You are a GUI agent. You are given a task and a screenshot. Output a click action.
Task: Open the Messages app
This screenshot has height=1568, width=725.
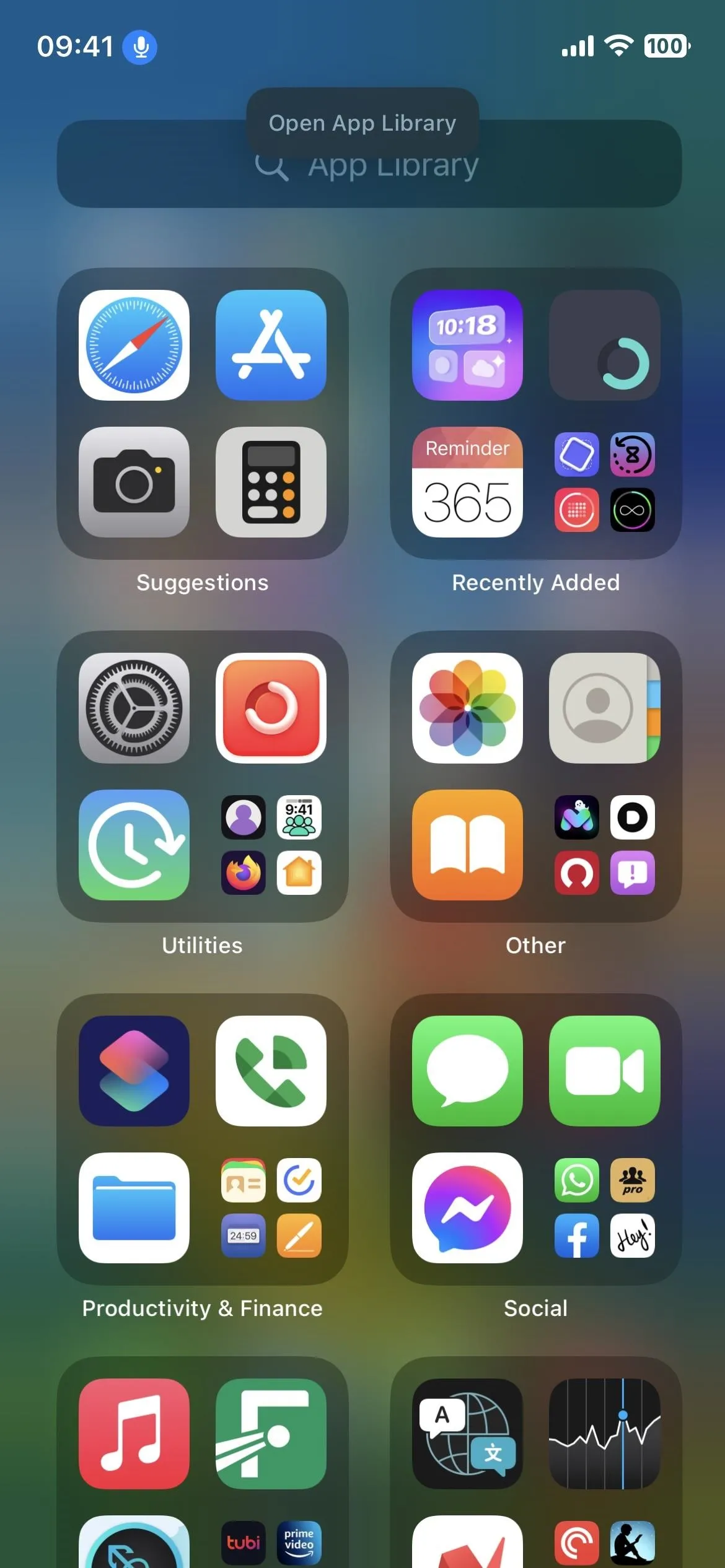click(467, 1071)
